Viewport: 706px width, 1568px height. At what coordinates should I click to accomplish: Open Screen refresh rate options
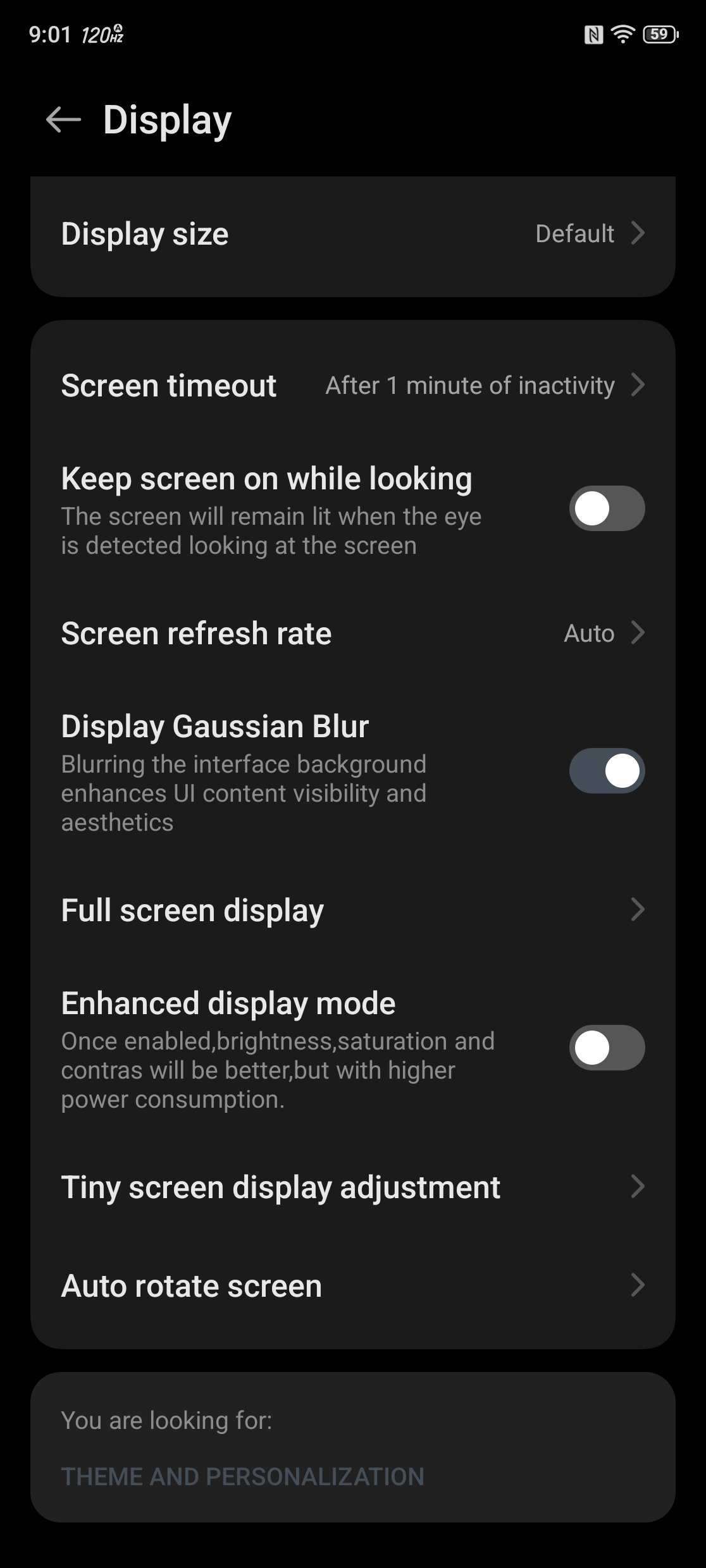pyautogui.click(x=352, y=634)
